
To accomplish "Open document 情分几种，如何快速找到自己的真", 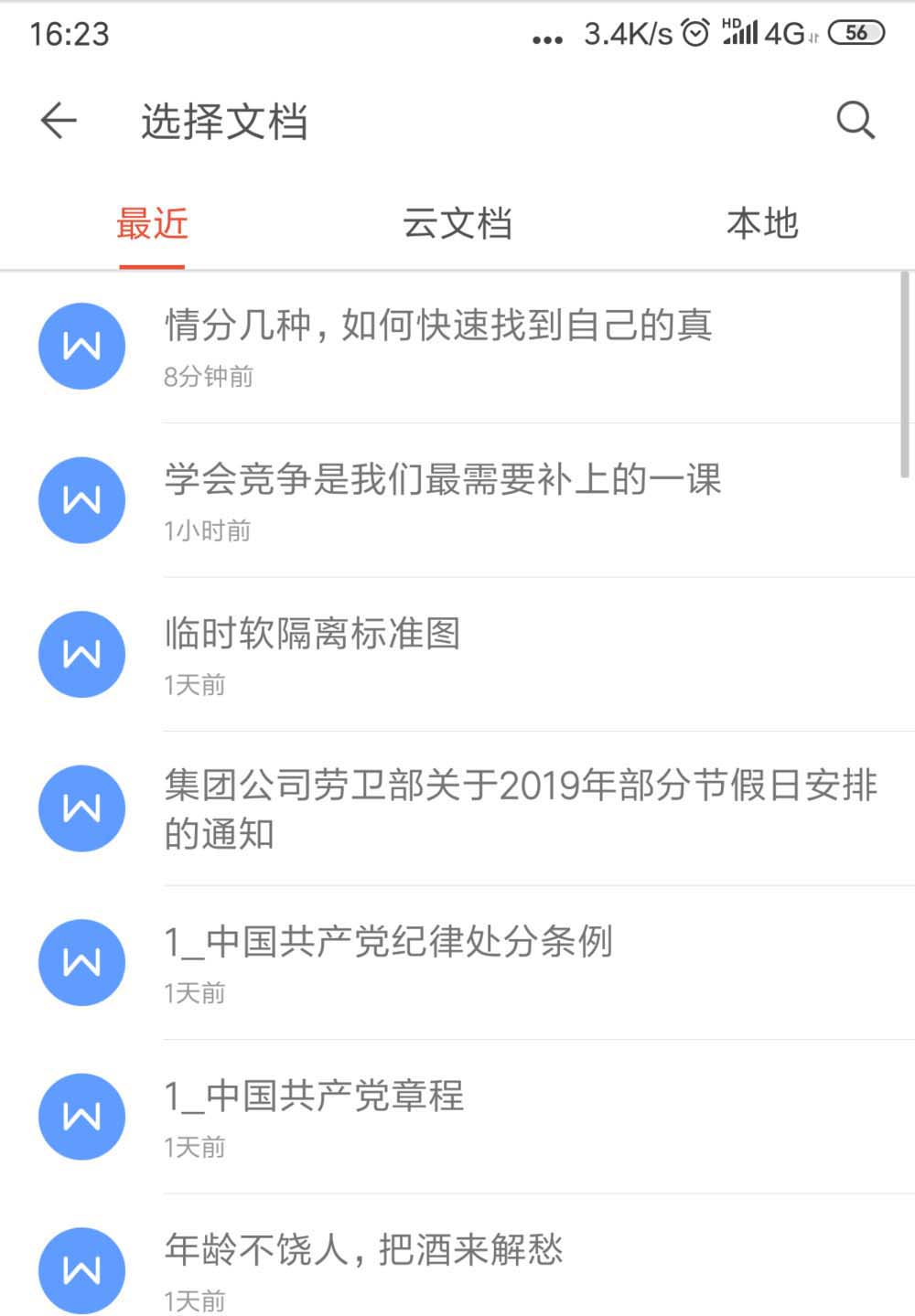I will click(439, 346).
